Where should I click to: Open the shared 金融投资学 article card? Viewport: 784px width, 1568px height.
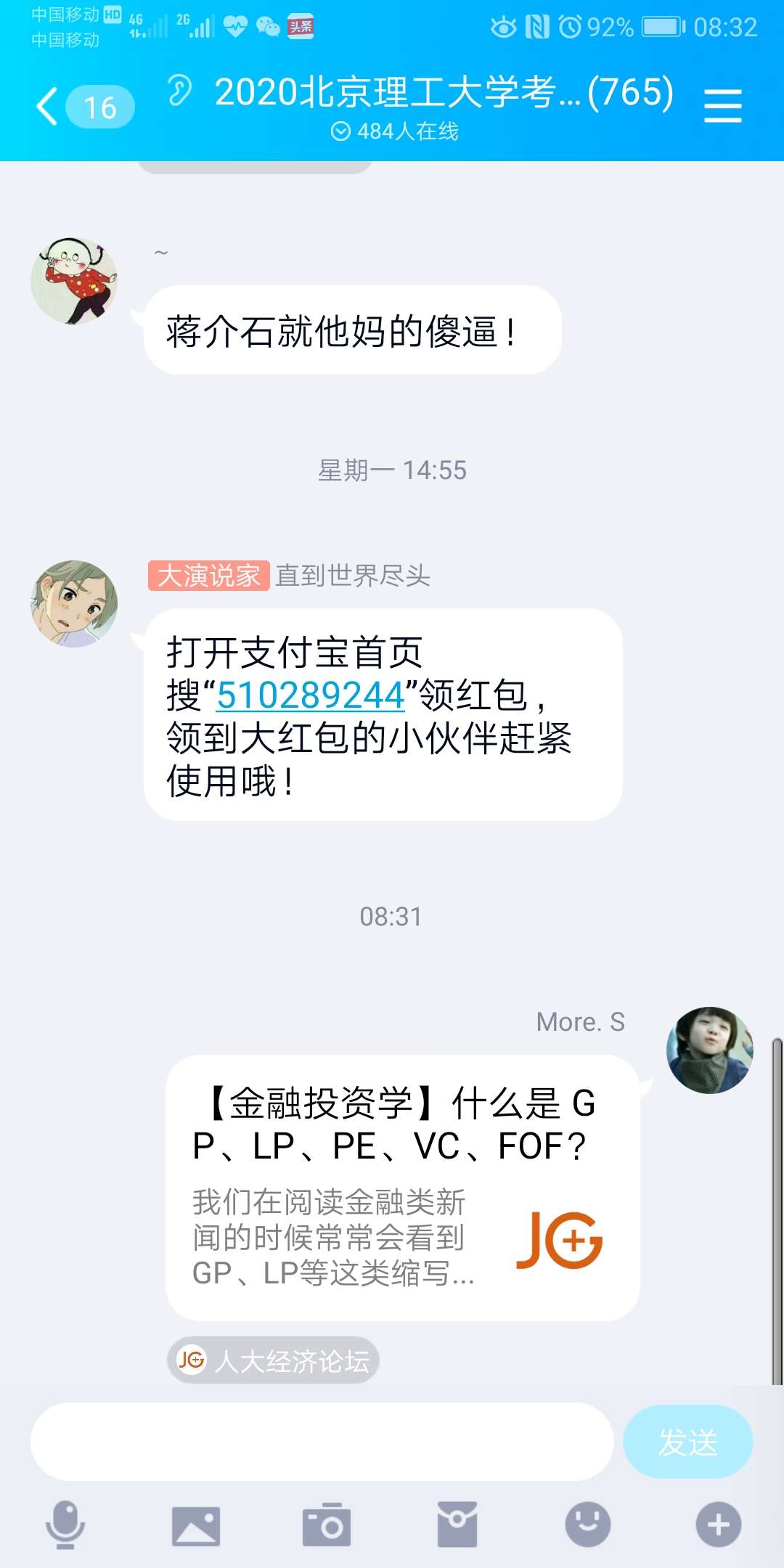click(x=402, y=1187)
